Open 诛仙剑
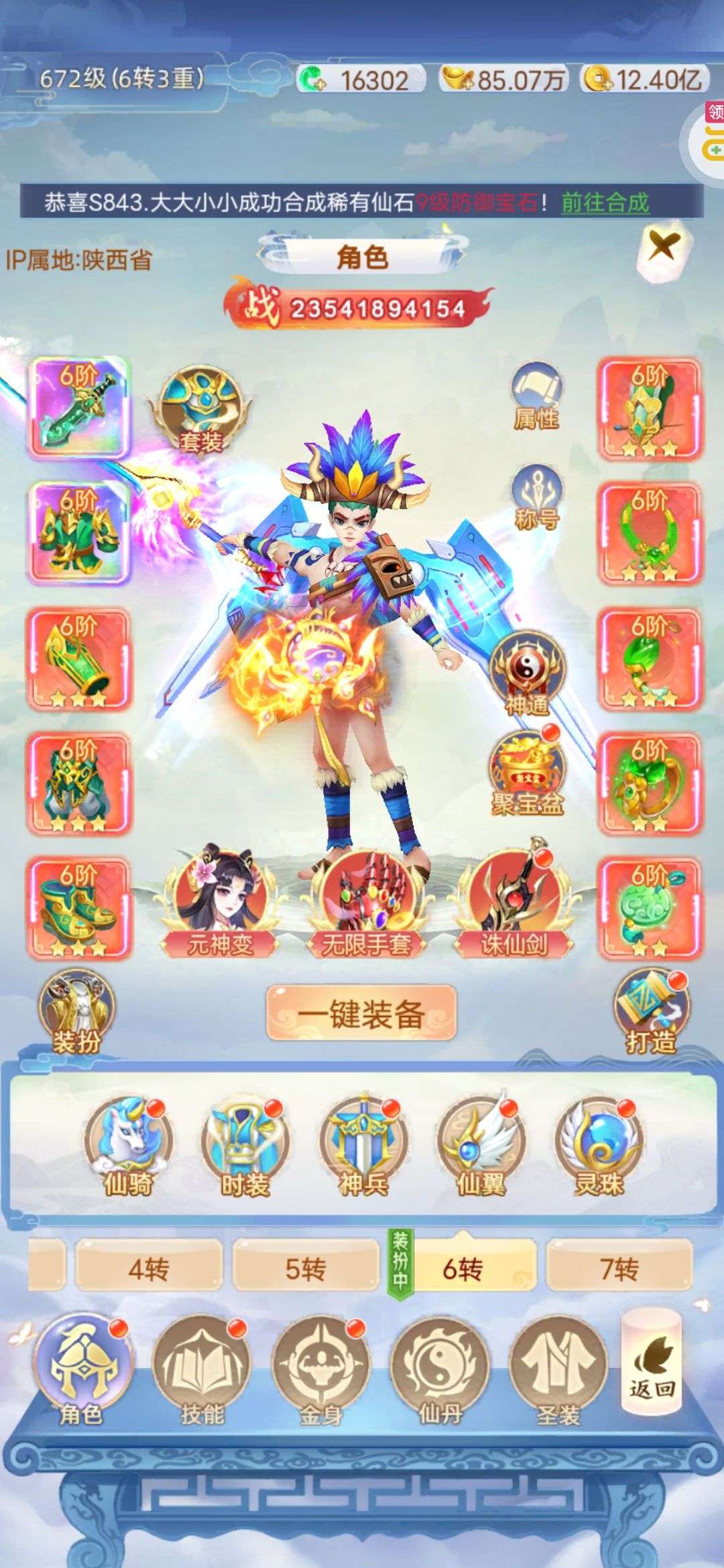The height and width of the screenshot is (1568, 724). [514, 902]
